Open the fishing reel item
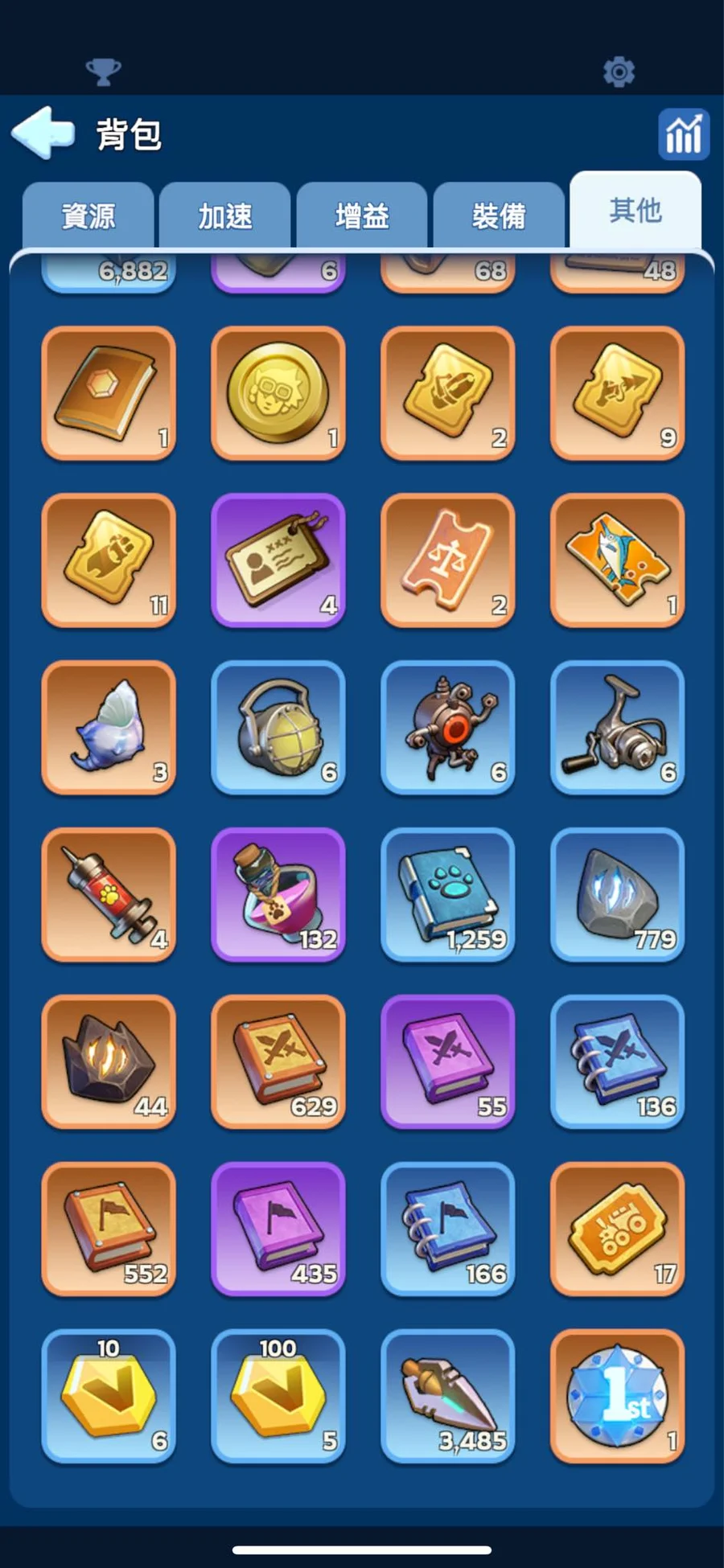 pyautogui.click(x=618, y=728)
